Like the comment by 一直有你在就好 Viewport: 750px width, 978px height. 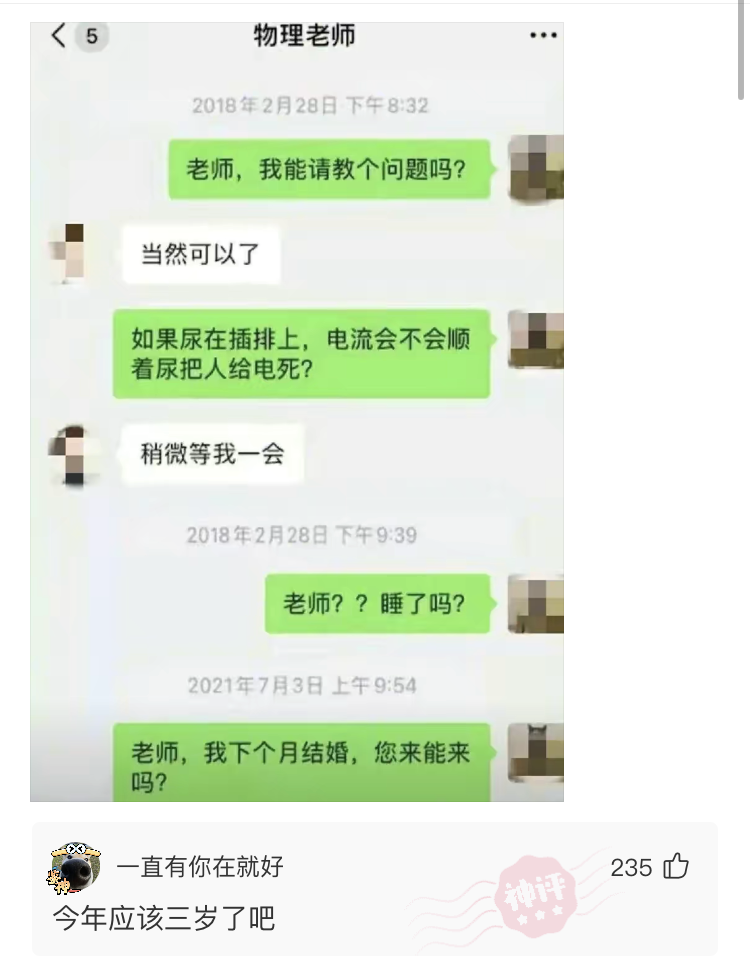pos(677,866)
